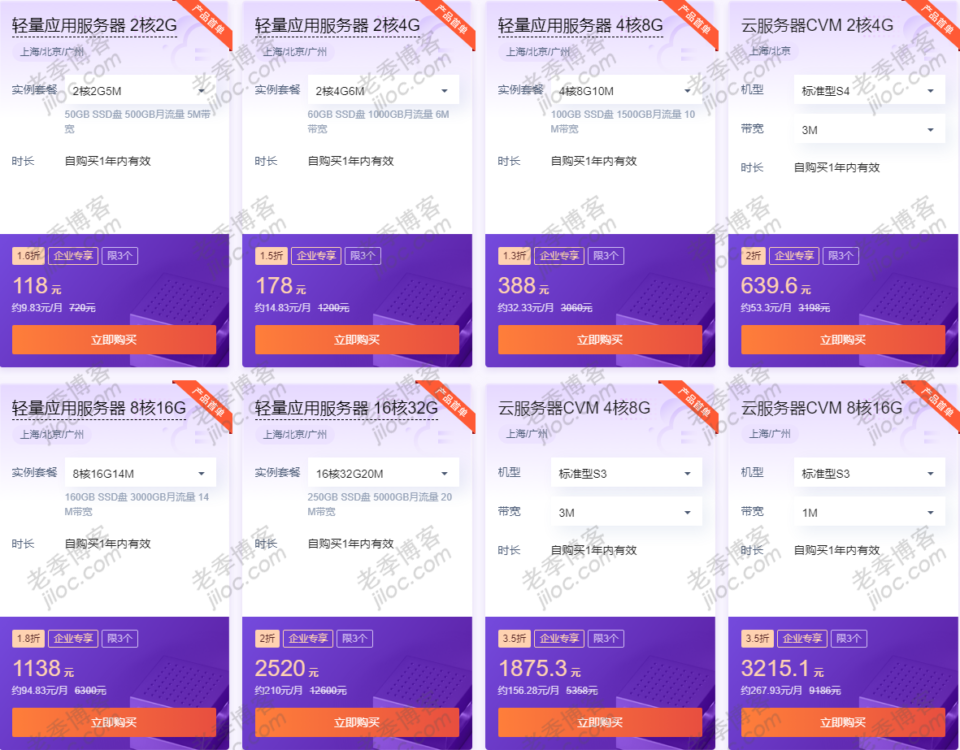Buy the 4核8G lightweight server for 388元

600,340
